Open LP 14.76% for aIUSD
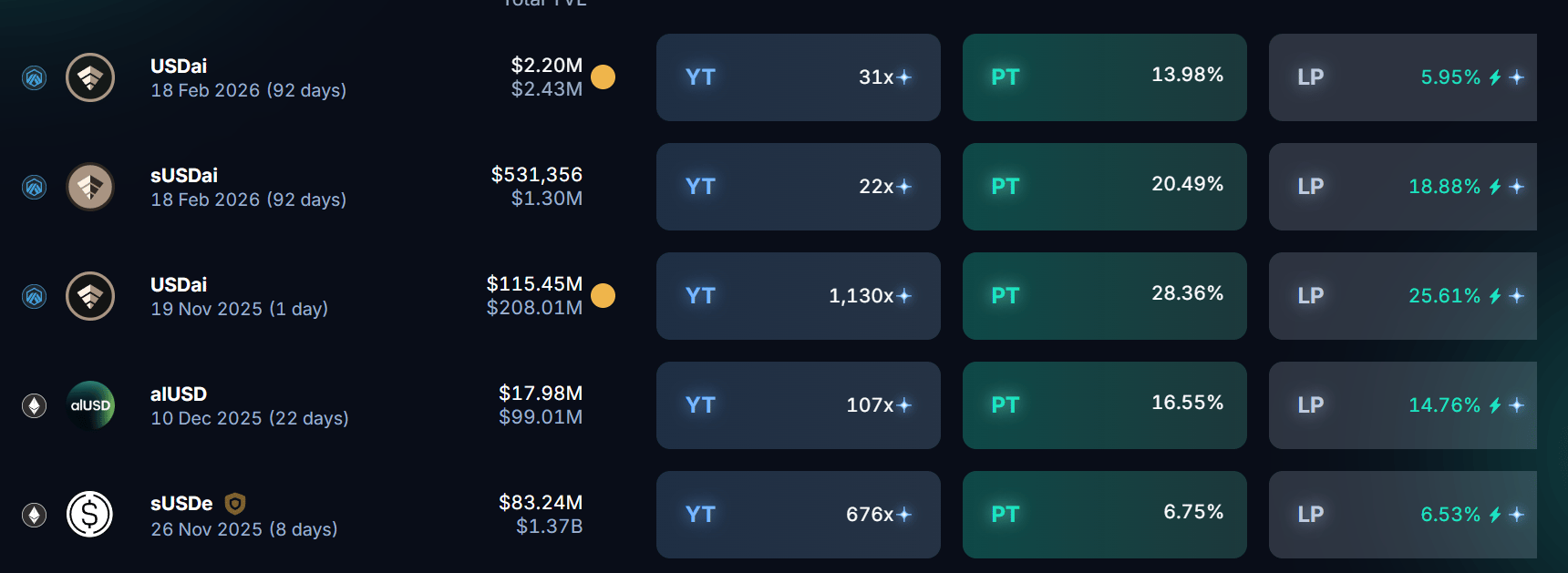This screenshot has height=573, width=1568. point(1403,405)
